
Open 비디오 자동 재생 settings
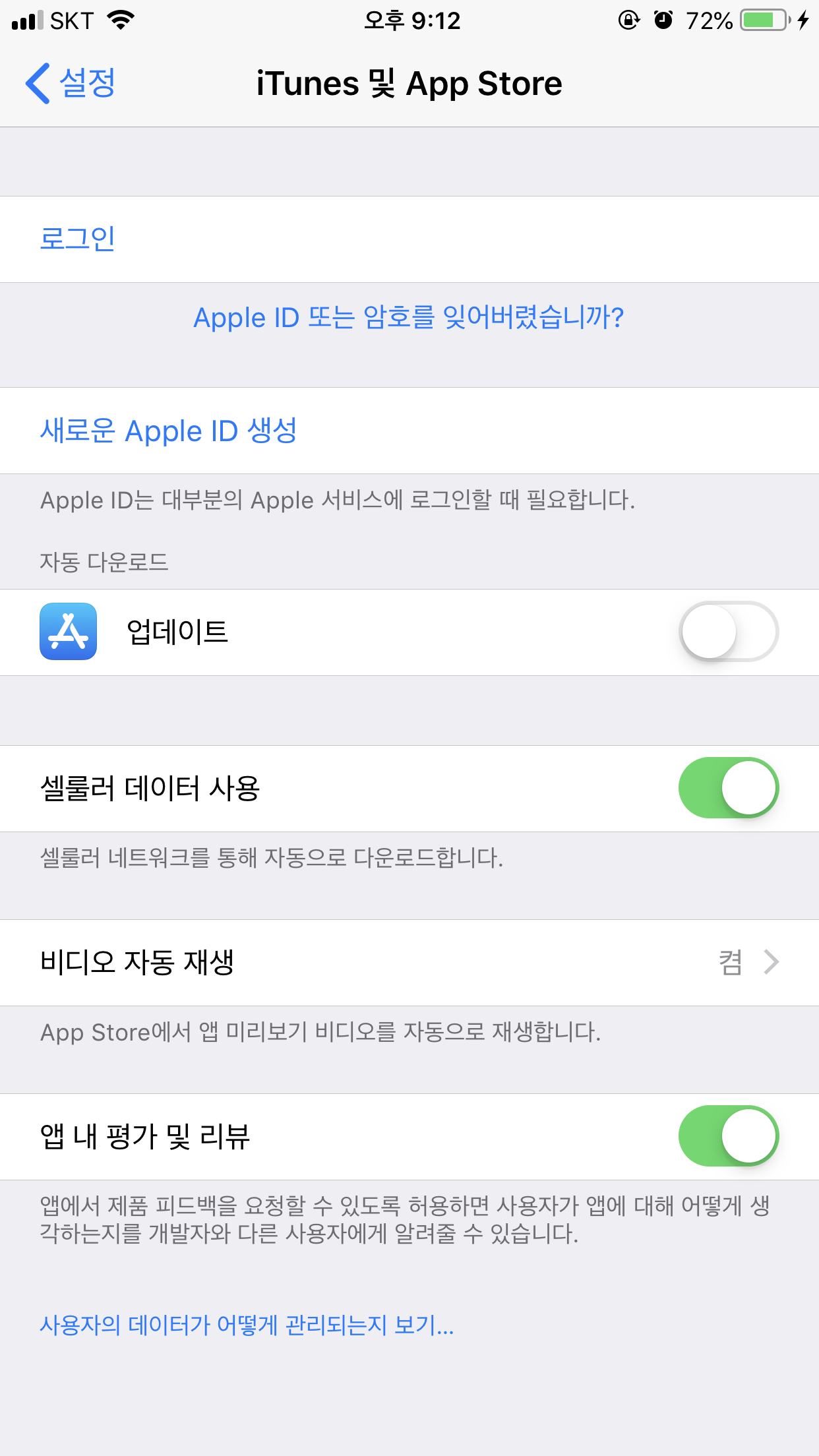click(x=409, y=962)
